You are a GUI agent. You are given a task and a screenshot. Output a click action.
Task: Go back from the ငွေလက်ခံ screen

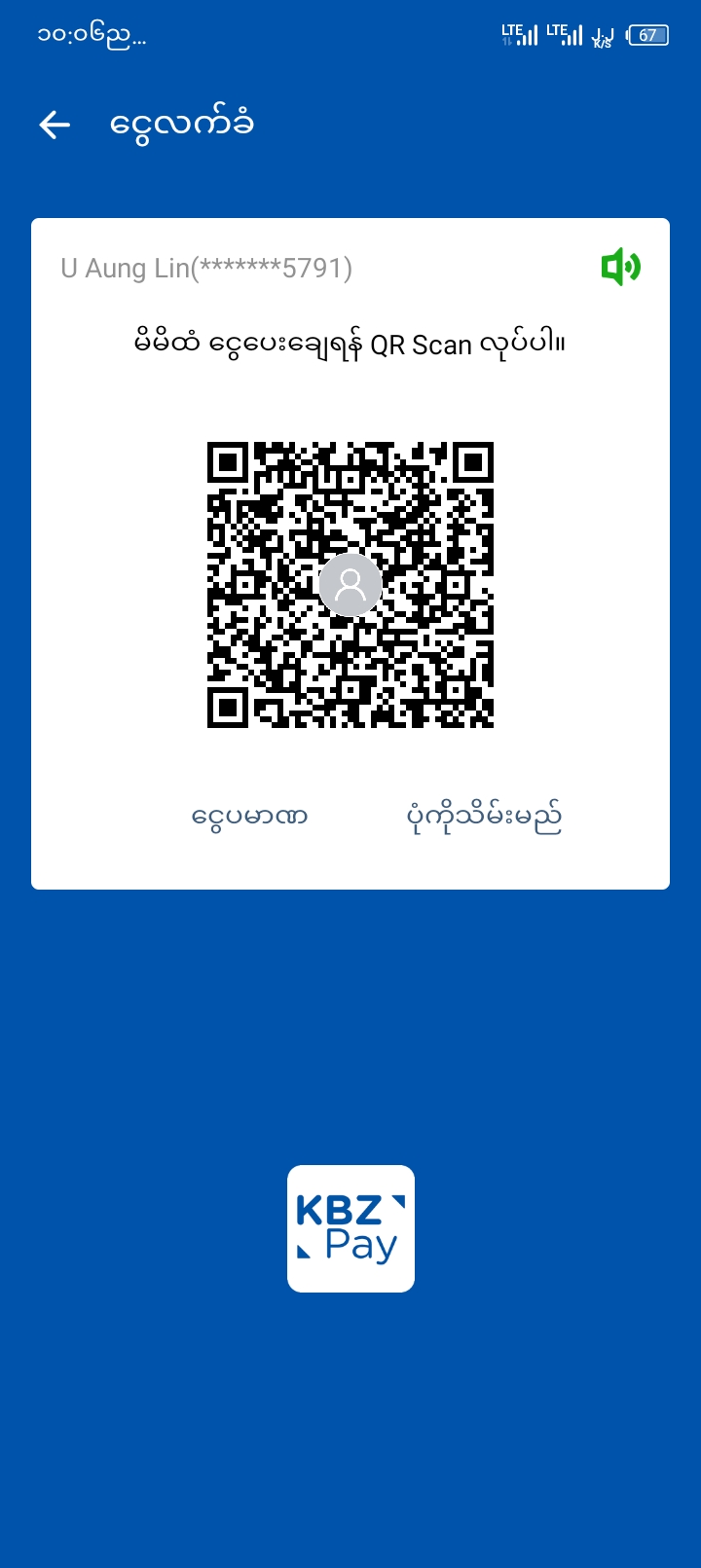click(x=55, y=125)
